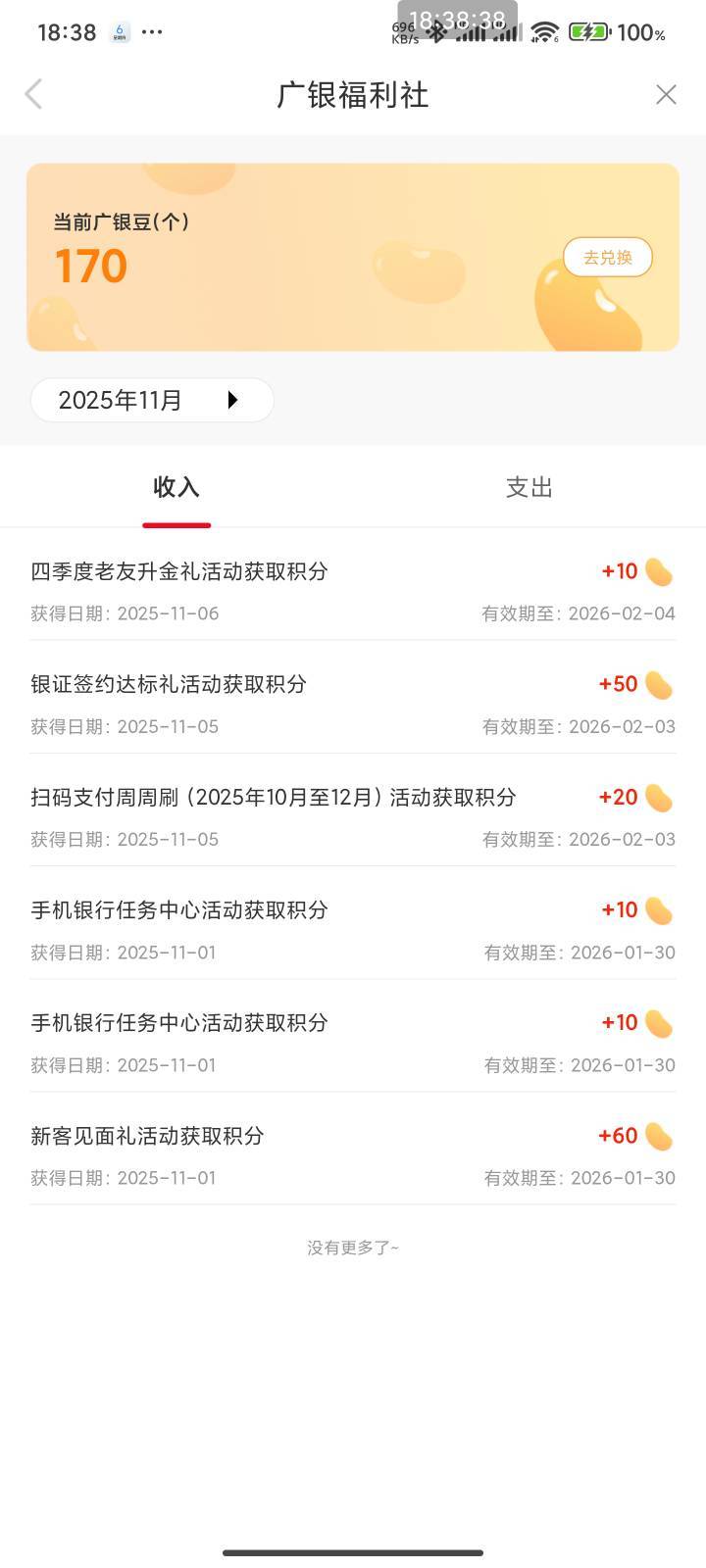Go back using the top-left arrow

coord(33,95)
